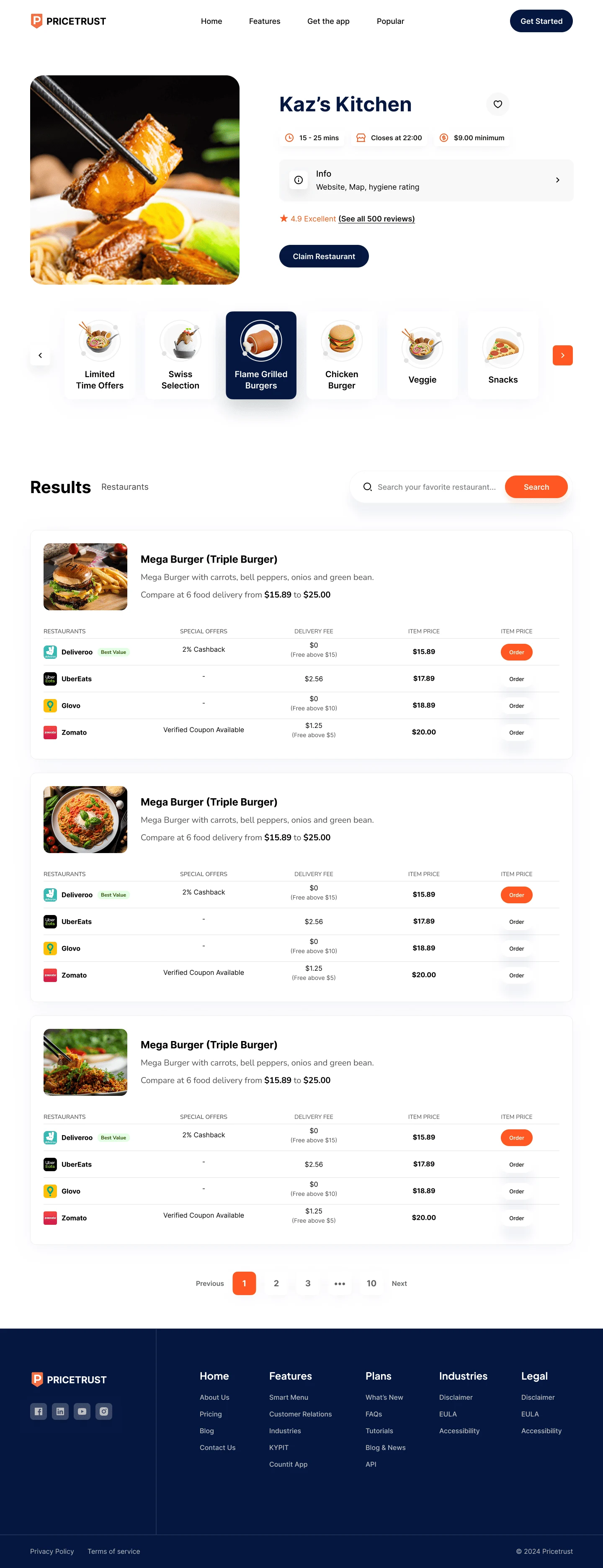Open the Features navigation link
Viewport: 603px width, 1568px height.
click(264, 21)
